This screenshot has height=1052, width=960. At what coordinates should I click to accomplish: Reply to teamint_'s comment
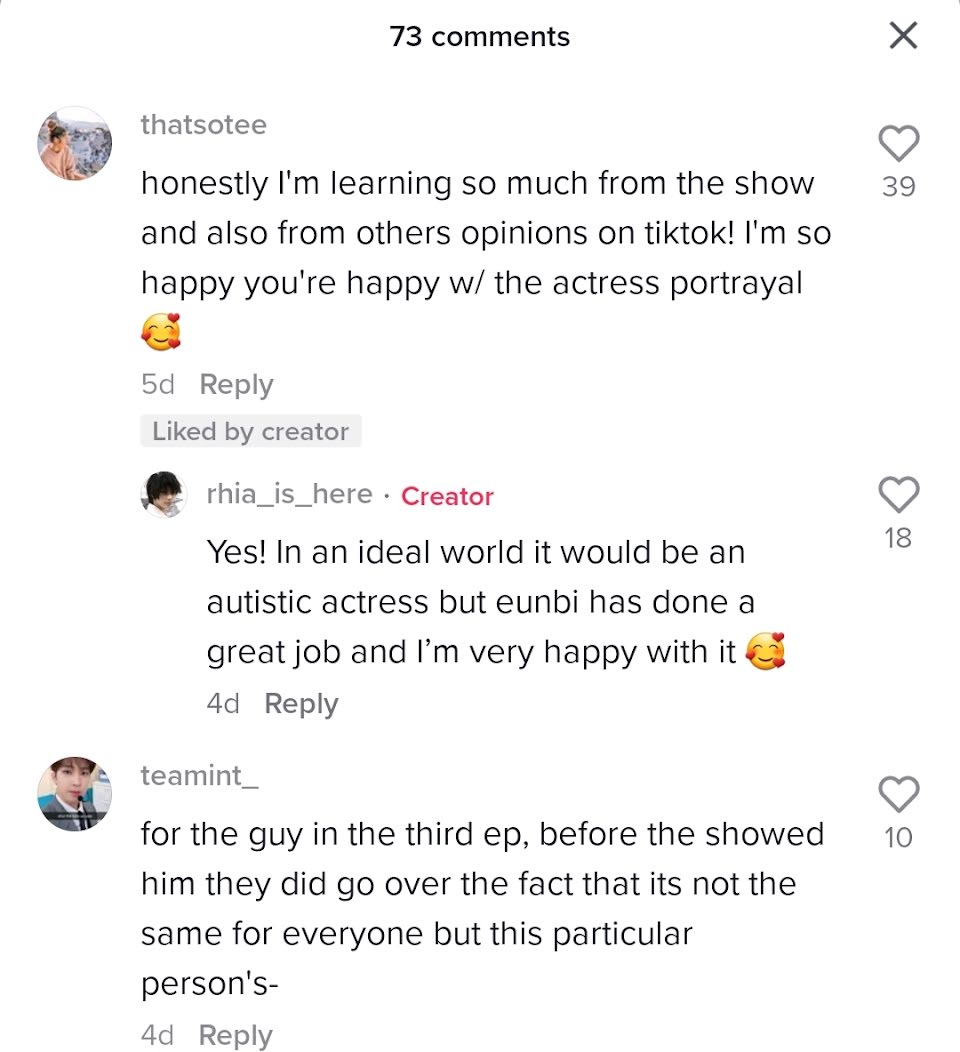236,1035
